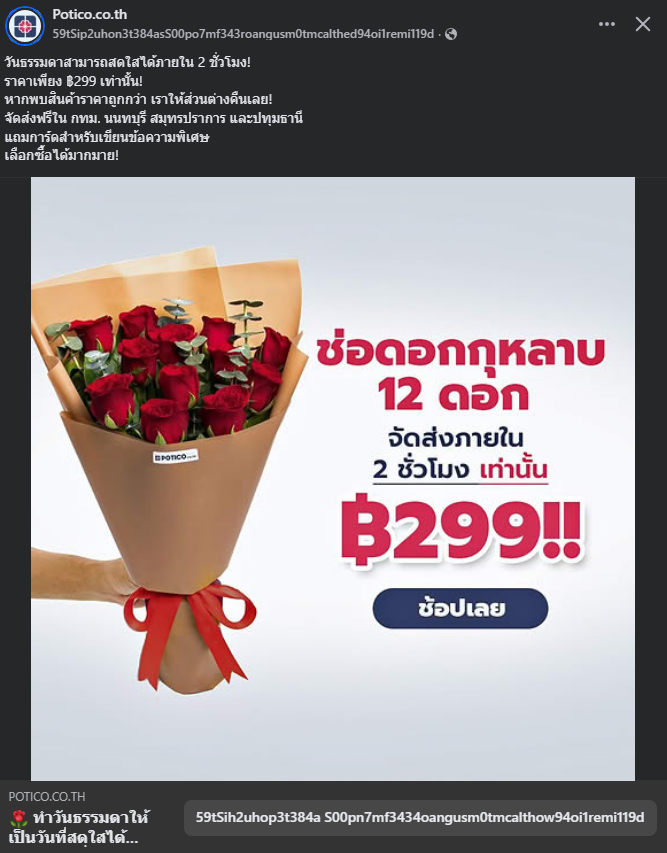Open the Potico.co.th page profile picture
Screen dimensions: 667x853
click(24, 24)
